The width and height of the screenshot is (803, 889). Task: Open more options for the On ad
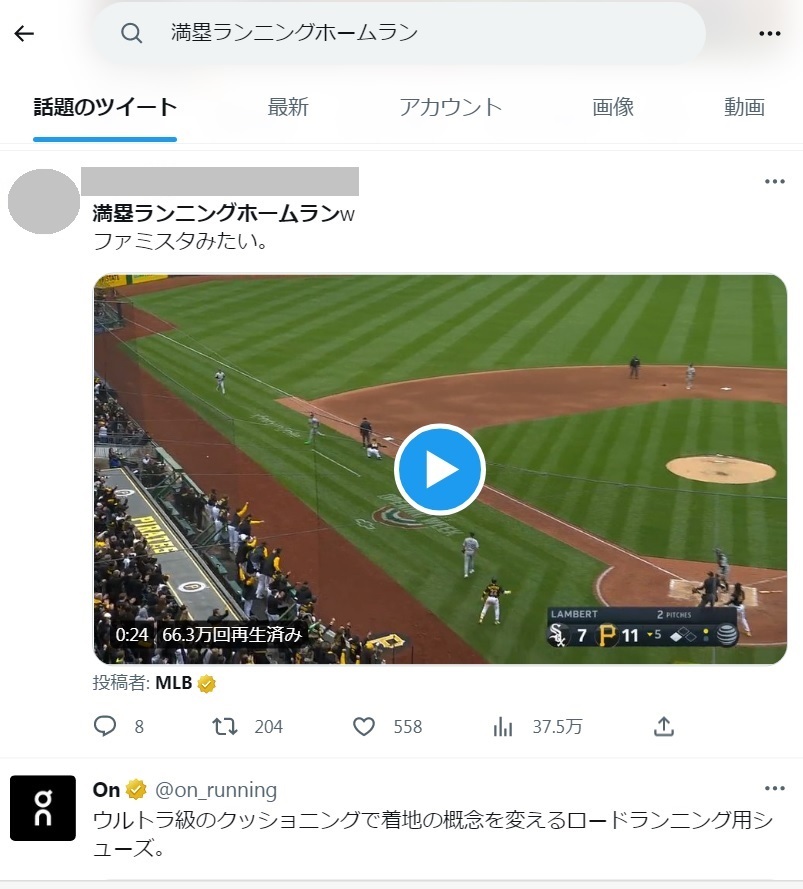774,788
